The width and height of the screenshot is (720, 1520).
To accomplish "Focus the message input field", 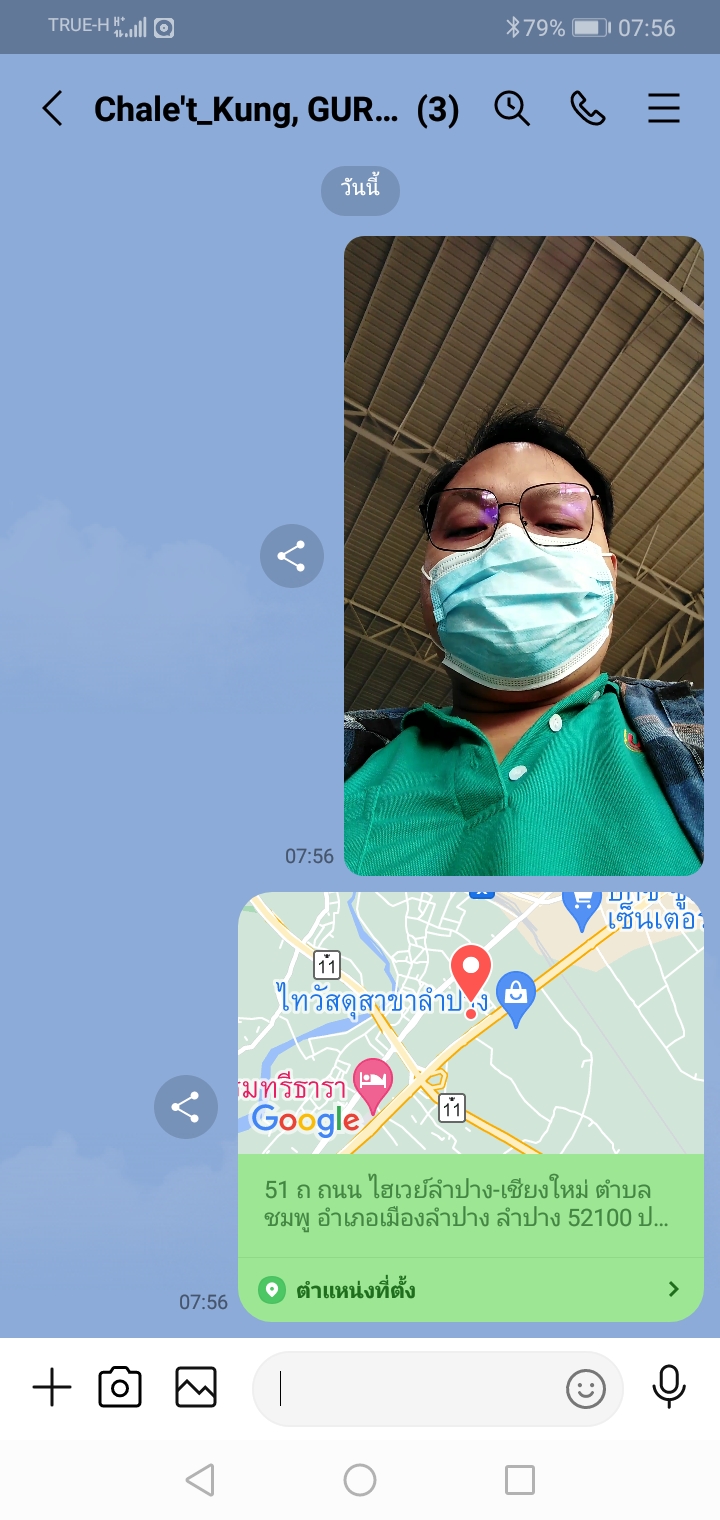I will [x=410, y=1388].
